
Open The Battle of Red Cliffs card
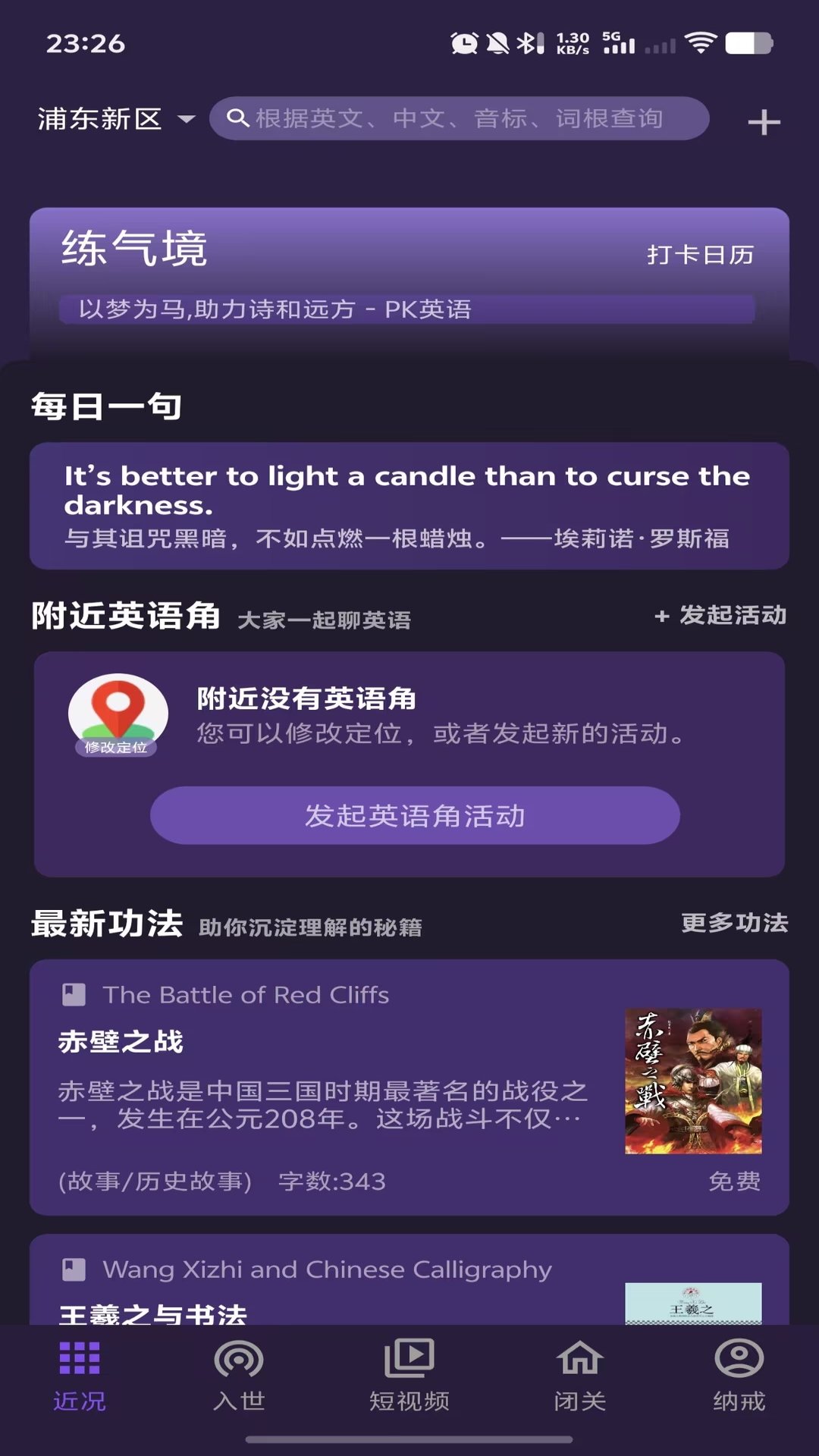409,1087
